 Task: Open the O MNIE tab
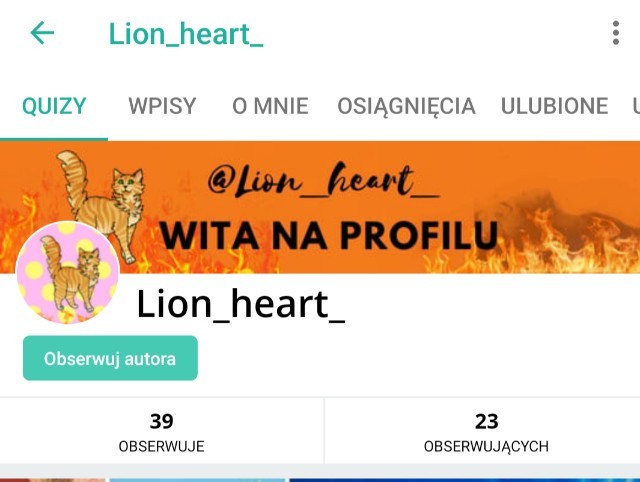coord(270,106)
